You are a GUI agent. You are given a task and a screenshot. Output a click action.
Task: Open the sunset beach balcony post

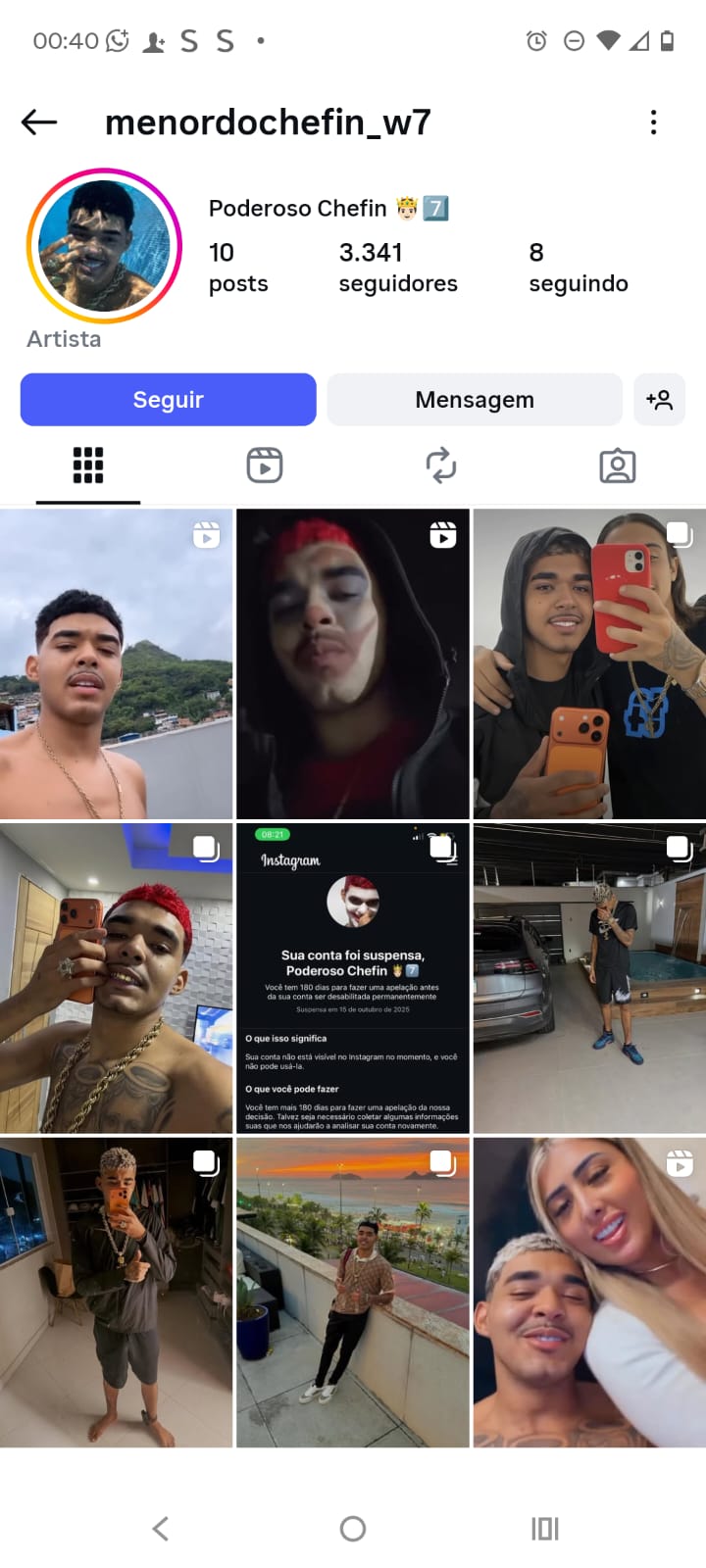(353, 1292)
